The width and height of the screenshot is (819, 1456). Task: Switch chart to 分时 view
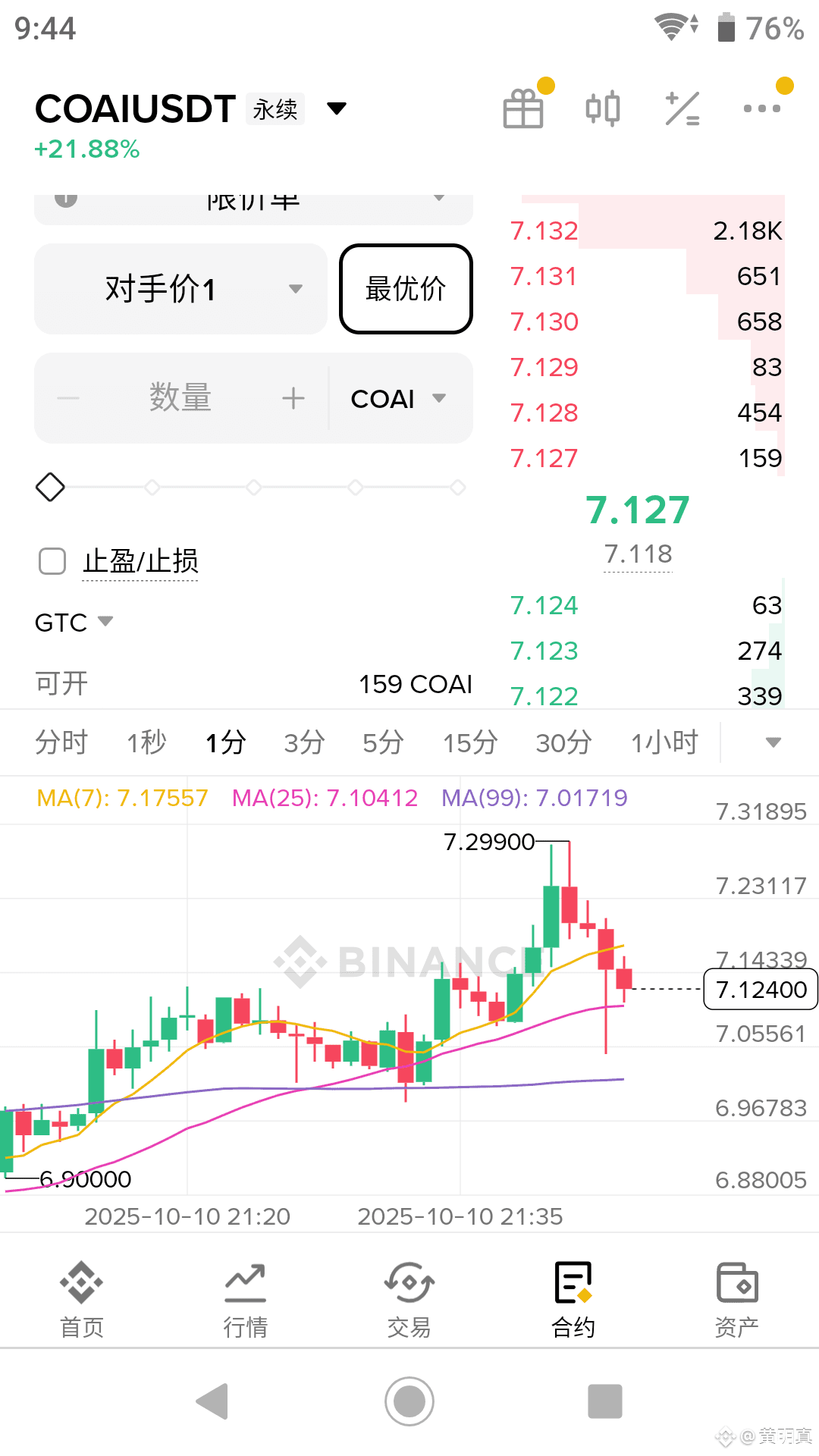click(x=61, y=742)
